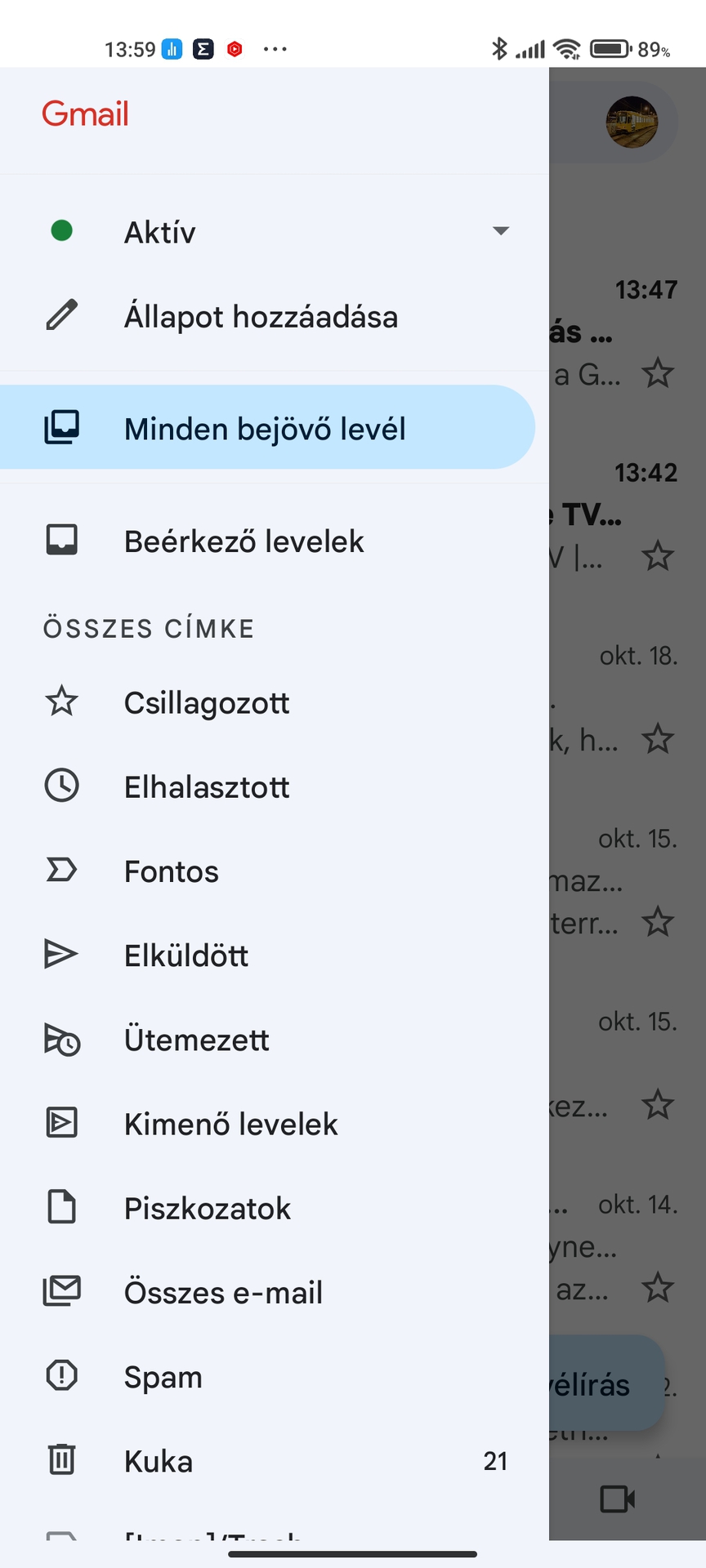Star the email dated okt. 14.
Screen dimensions: 706x1568
coord(658,1288)
